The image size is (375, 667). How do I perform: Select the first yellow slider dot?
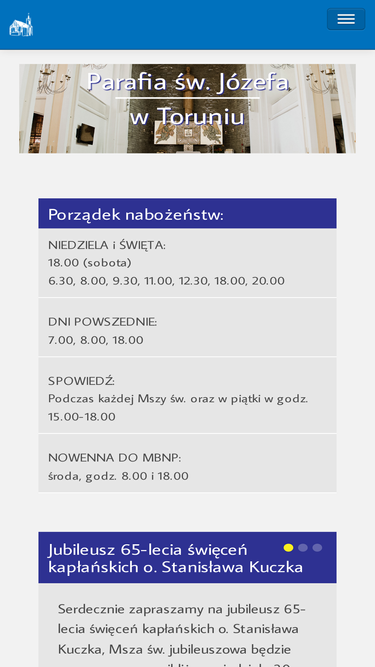[x=288, y=548]
